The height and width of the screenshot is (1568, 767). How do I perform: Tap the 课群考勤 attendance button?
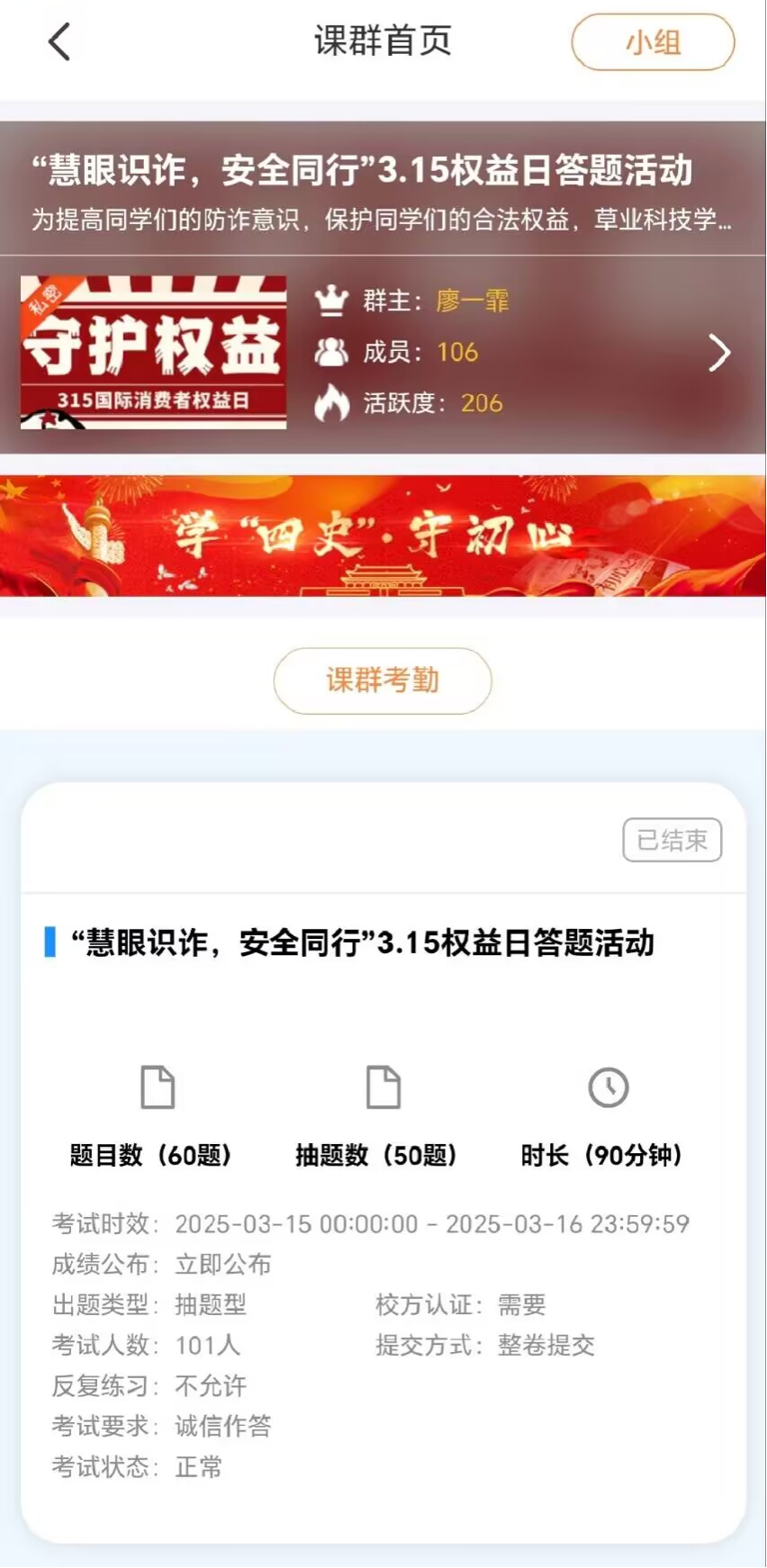[383, 680]
